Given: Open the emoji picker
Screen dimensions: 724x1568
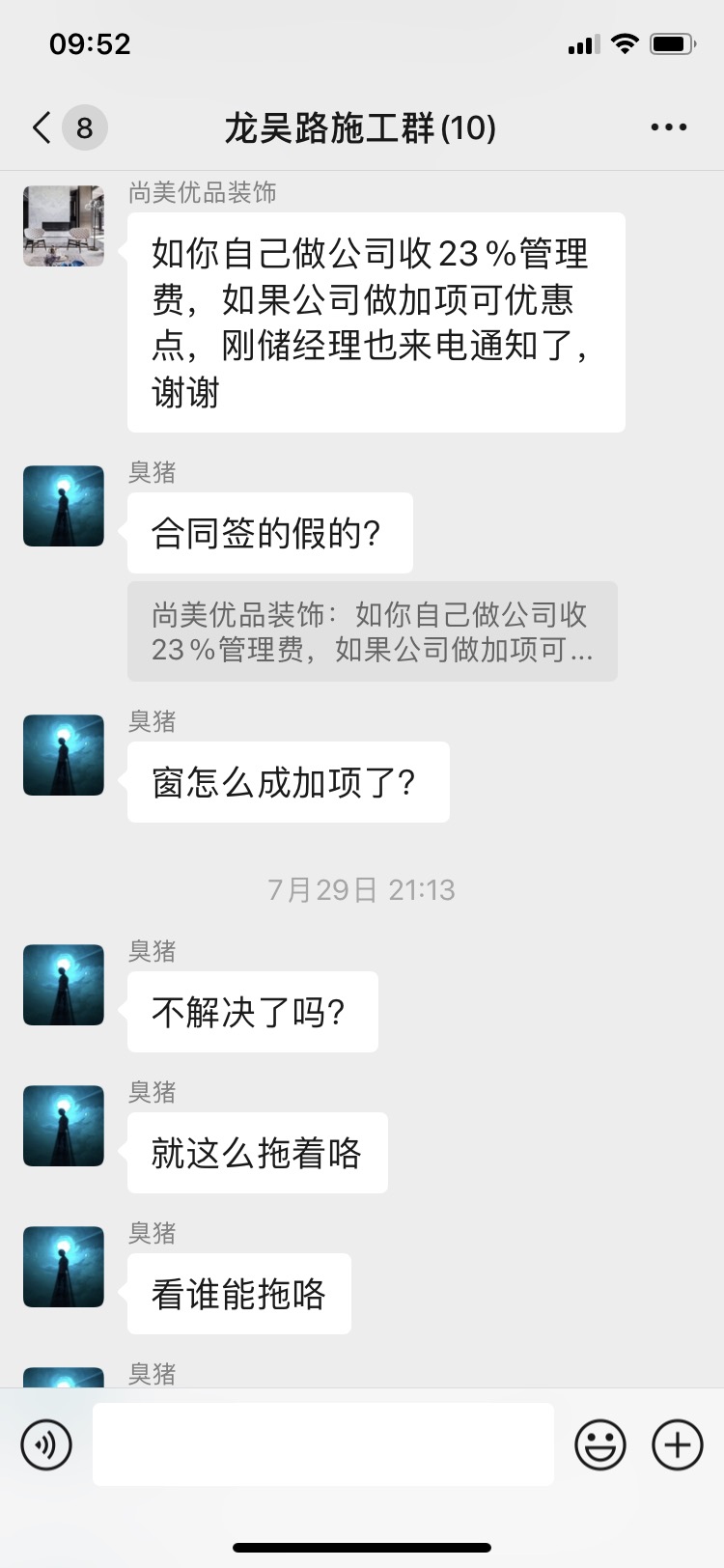Looking at the screenshot, I should point(599,1444).
